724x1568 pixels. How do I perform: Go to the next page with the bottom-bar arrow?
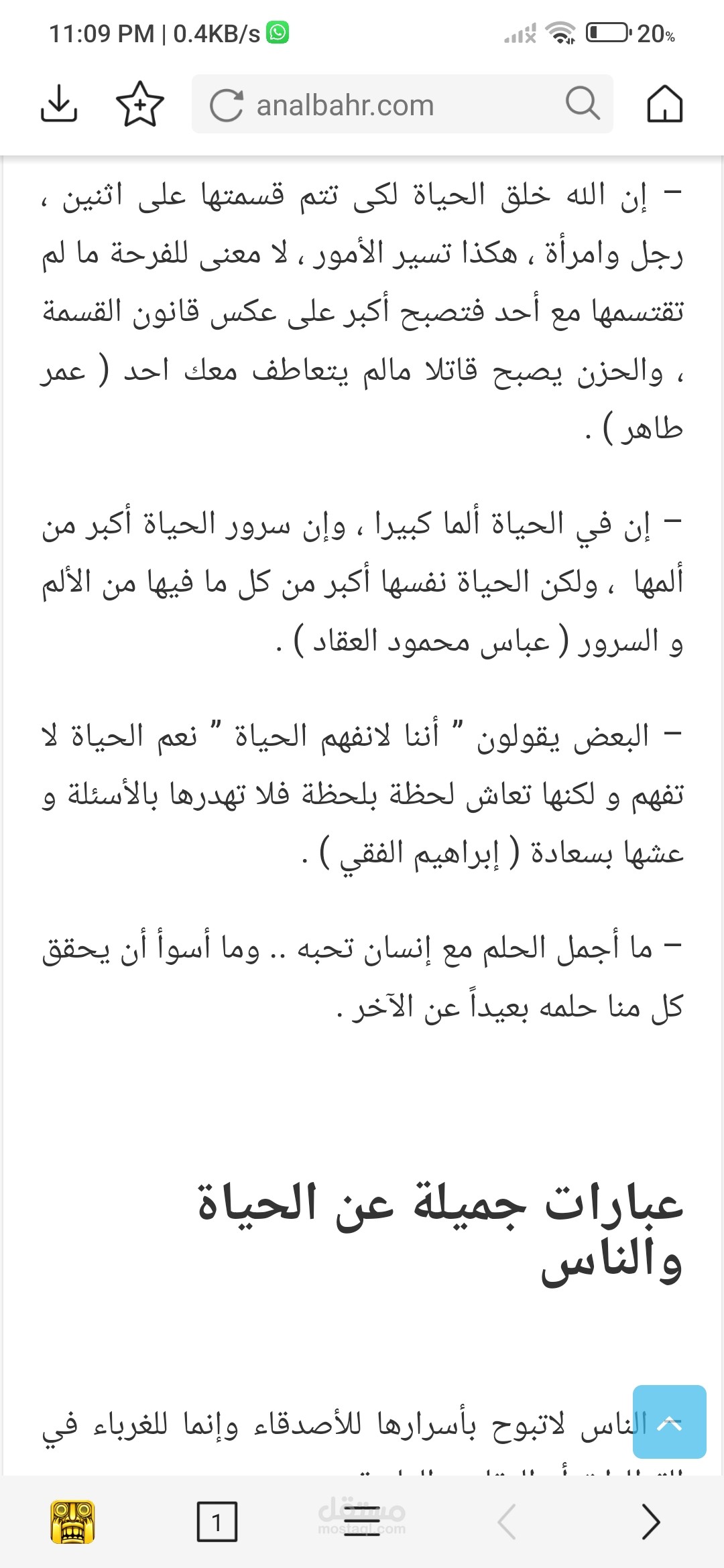tap(650, 1522)
